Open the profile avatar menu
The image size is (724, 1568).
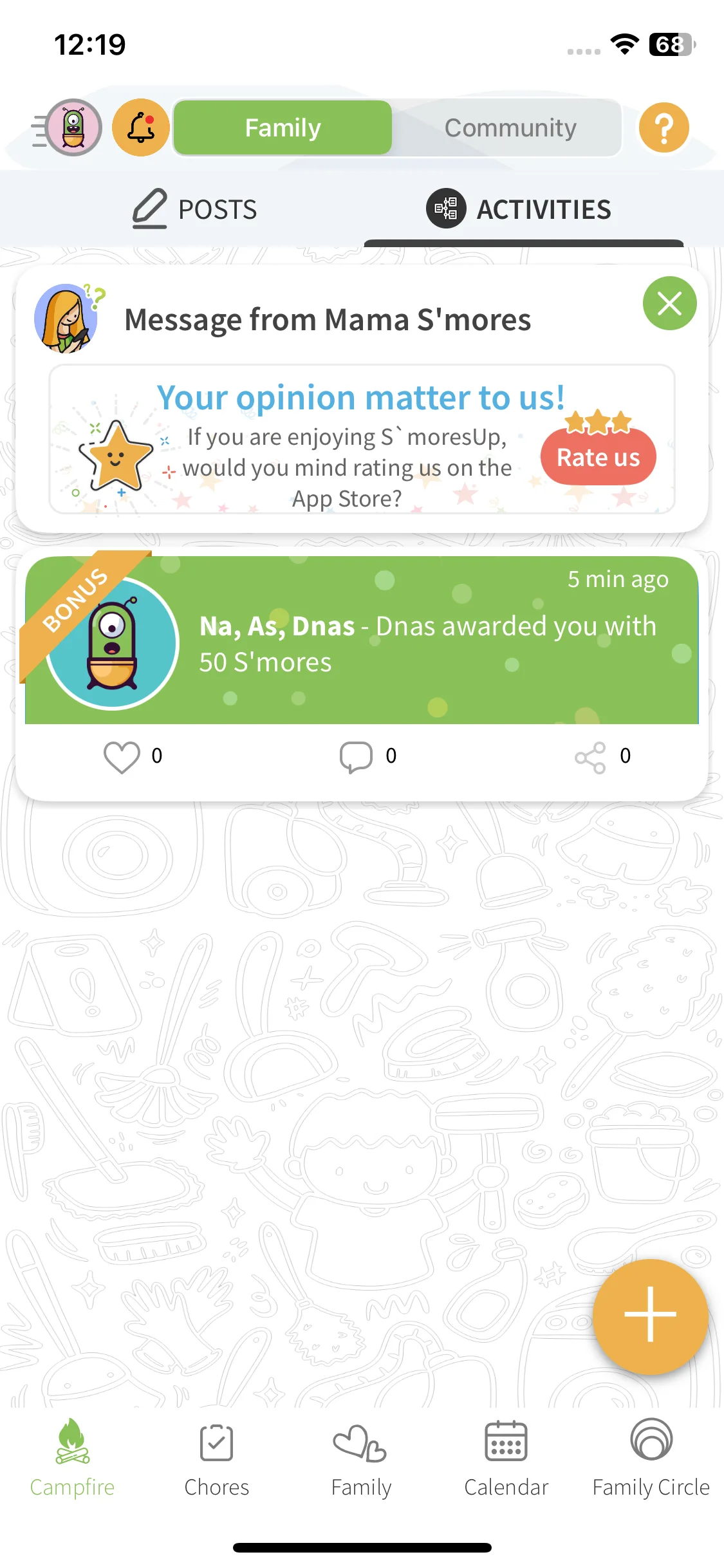pos(72,127)
